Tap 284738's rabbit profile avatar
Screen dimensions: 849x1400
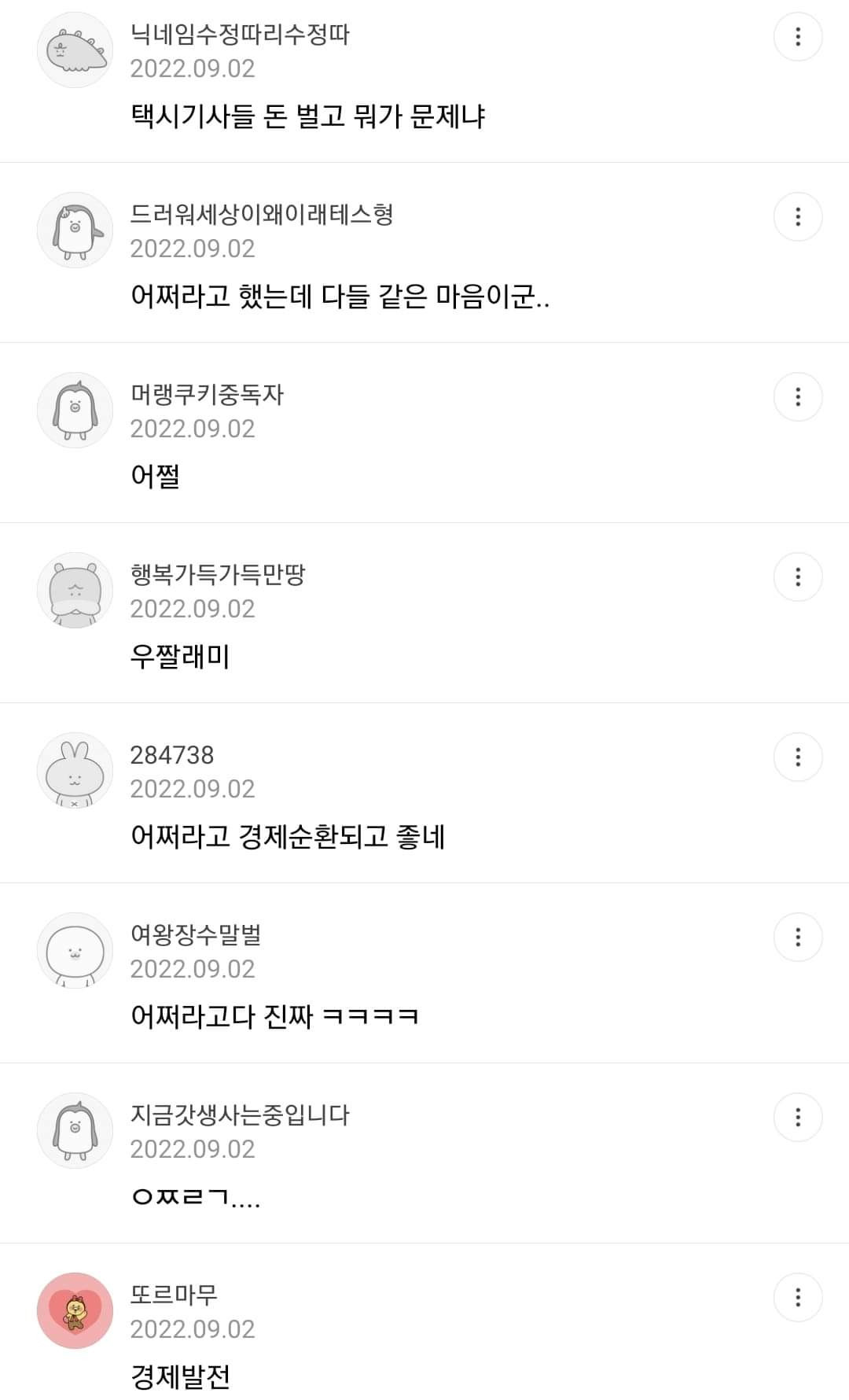pos(75,771)
